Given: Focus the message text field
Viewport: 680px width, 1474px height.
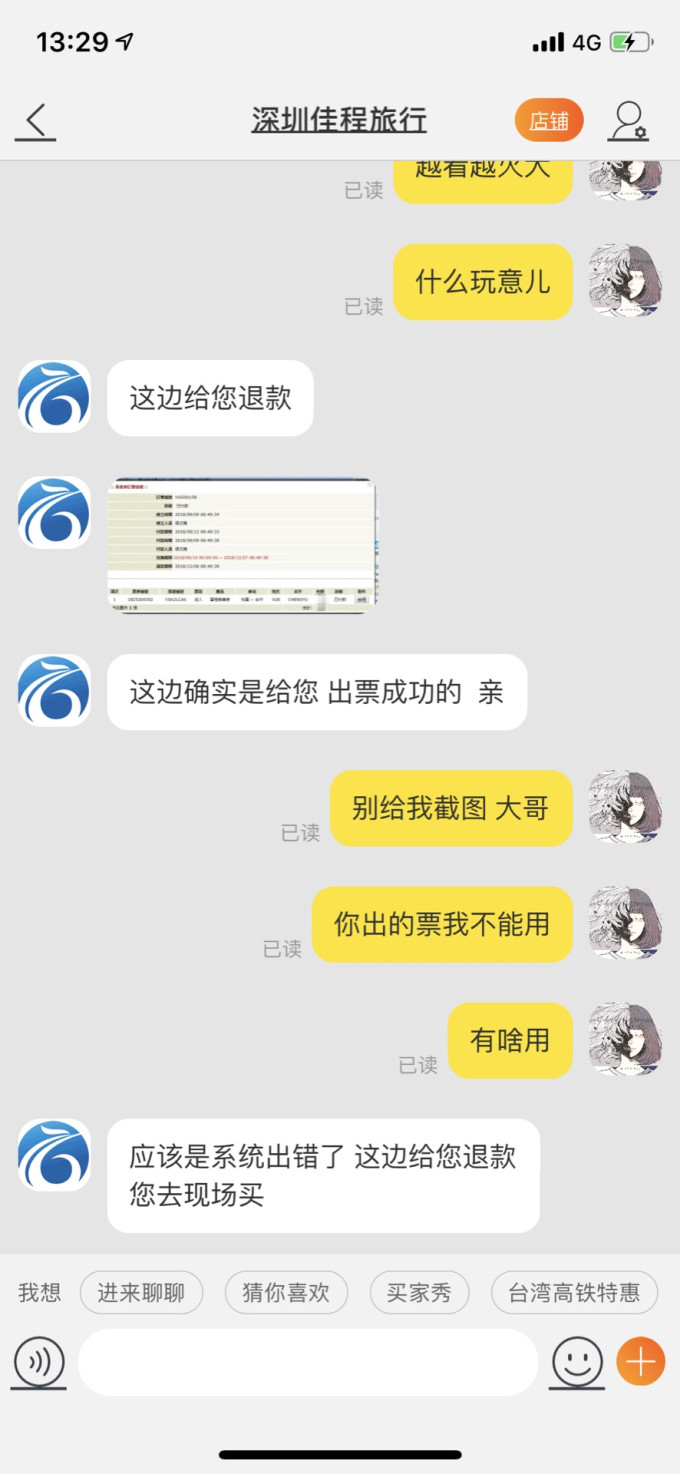Looking at the screenshot, I should point(308,1362).
